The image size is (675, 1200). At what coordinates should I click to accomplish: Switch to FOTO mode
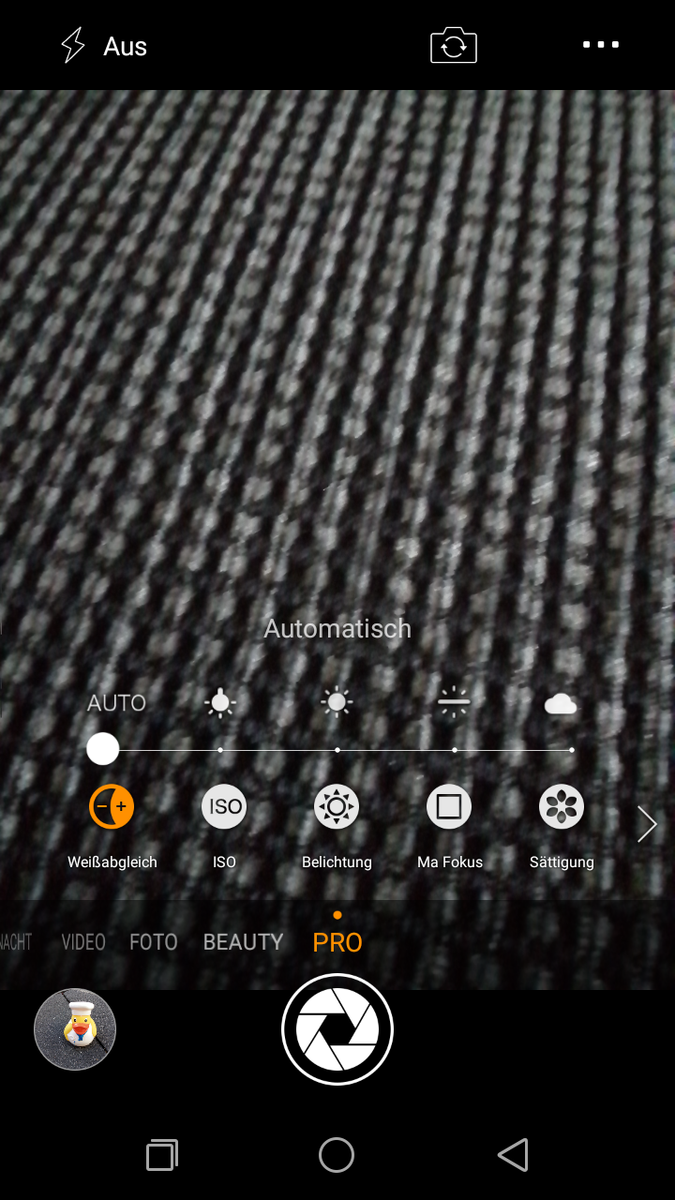153,942
